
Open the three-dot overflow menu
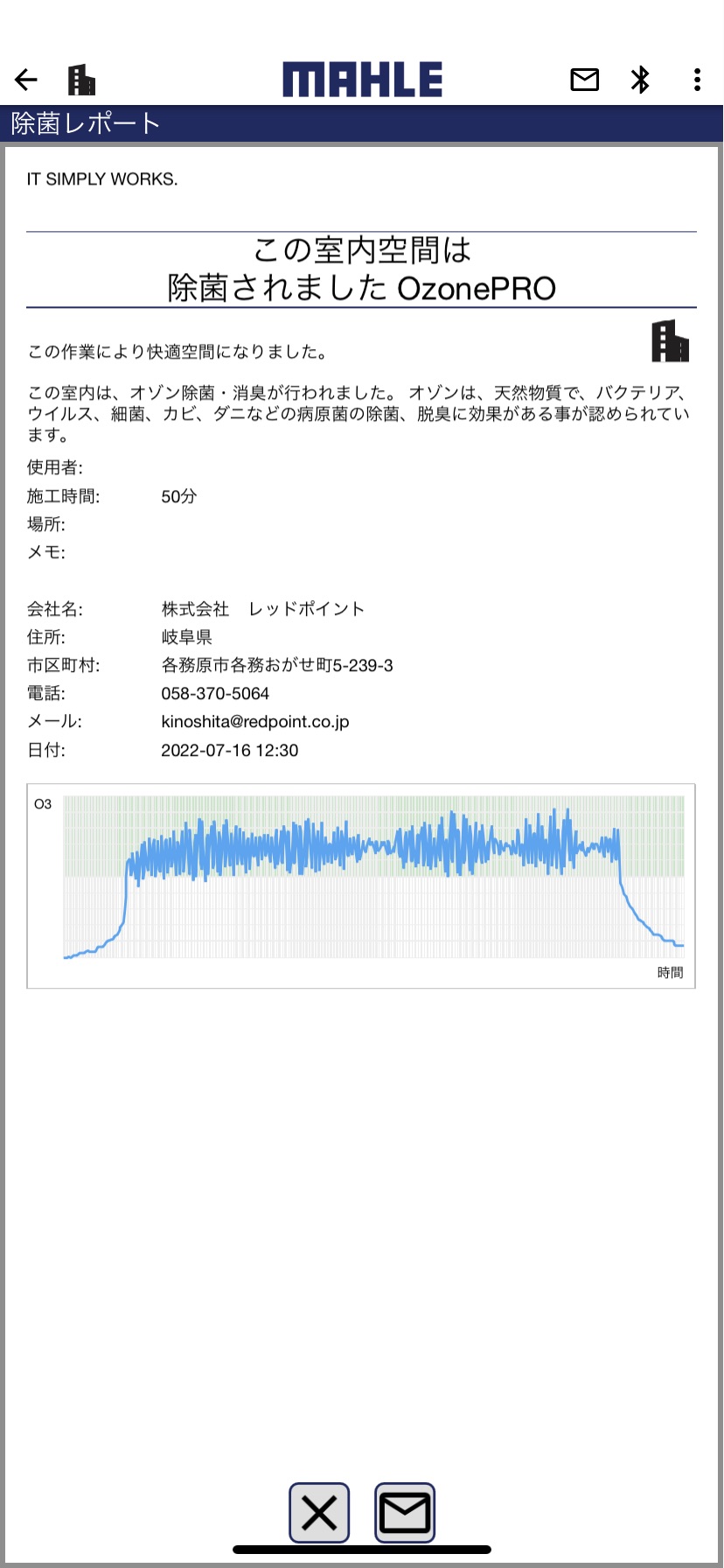(x=697, y=80)
